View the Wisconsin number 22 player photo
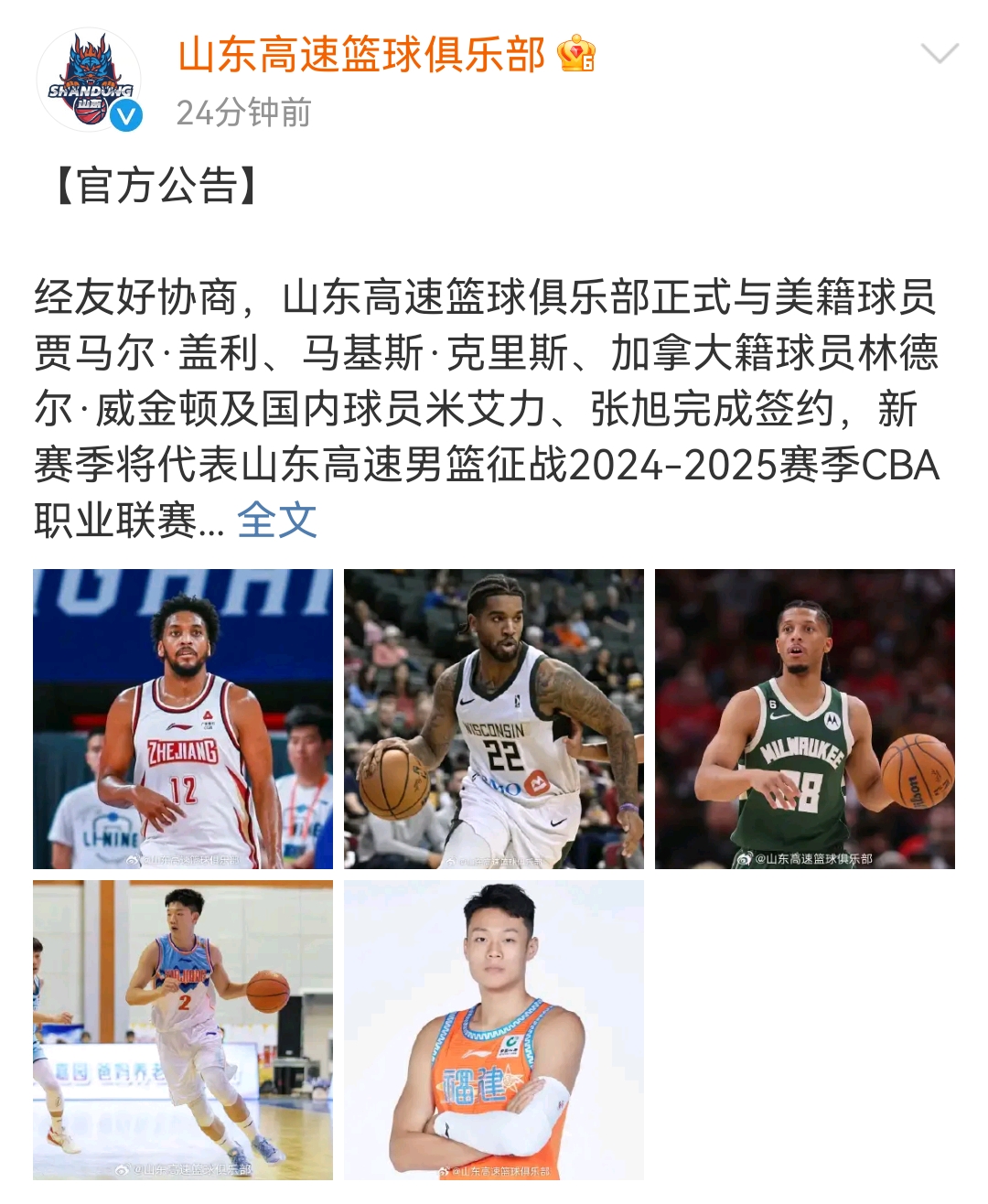Screen dimensions: 988x1204 (x=494, y=719)
